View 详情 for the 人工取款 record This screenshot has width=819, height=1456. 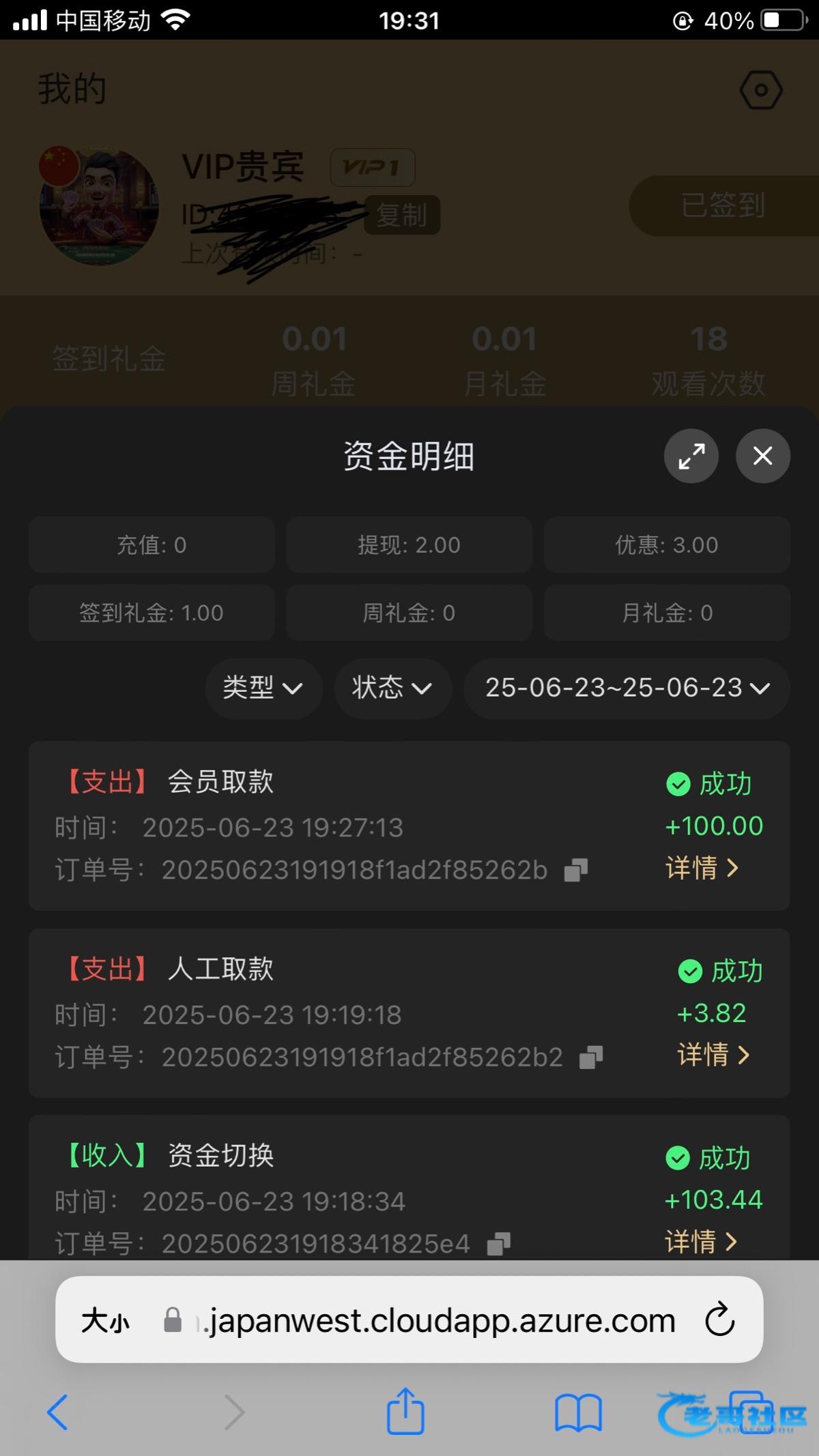point(713,1055)
